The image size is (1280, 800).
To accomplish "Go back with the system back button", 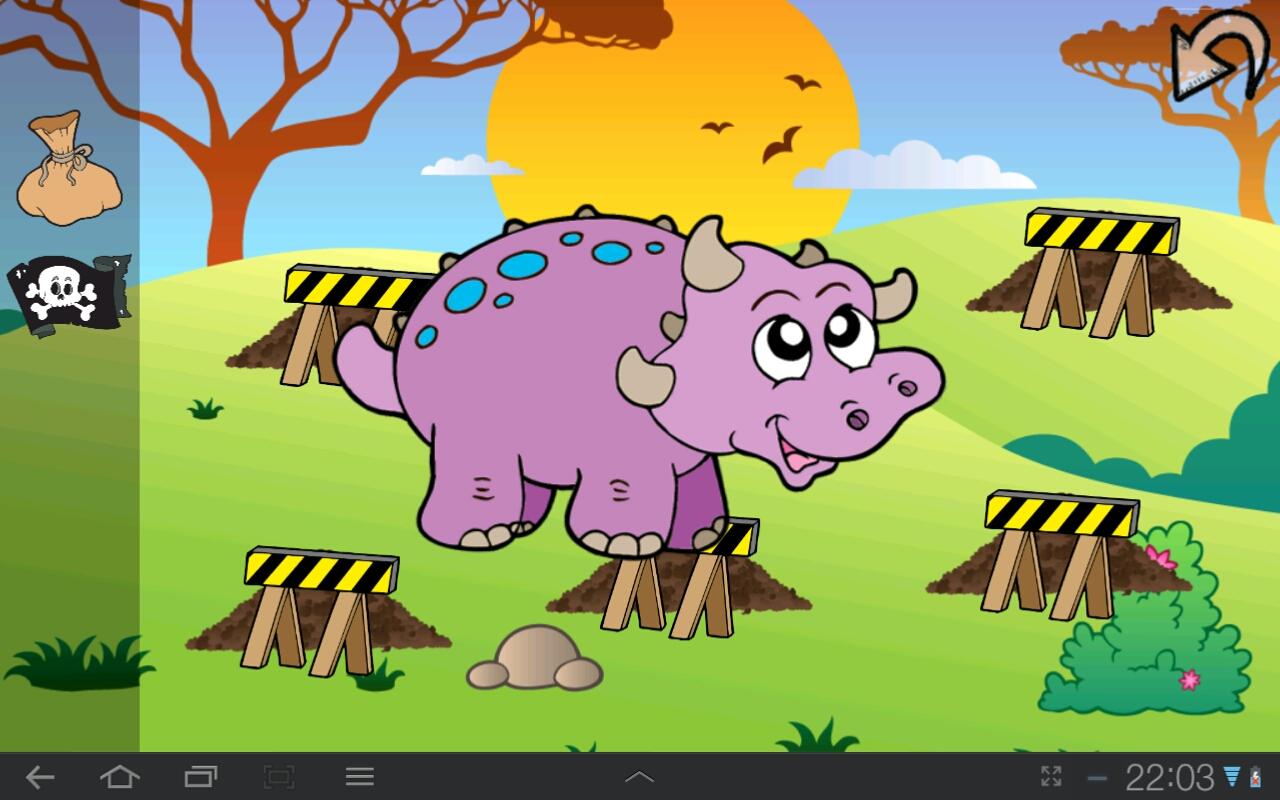I will (40, 777).
